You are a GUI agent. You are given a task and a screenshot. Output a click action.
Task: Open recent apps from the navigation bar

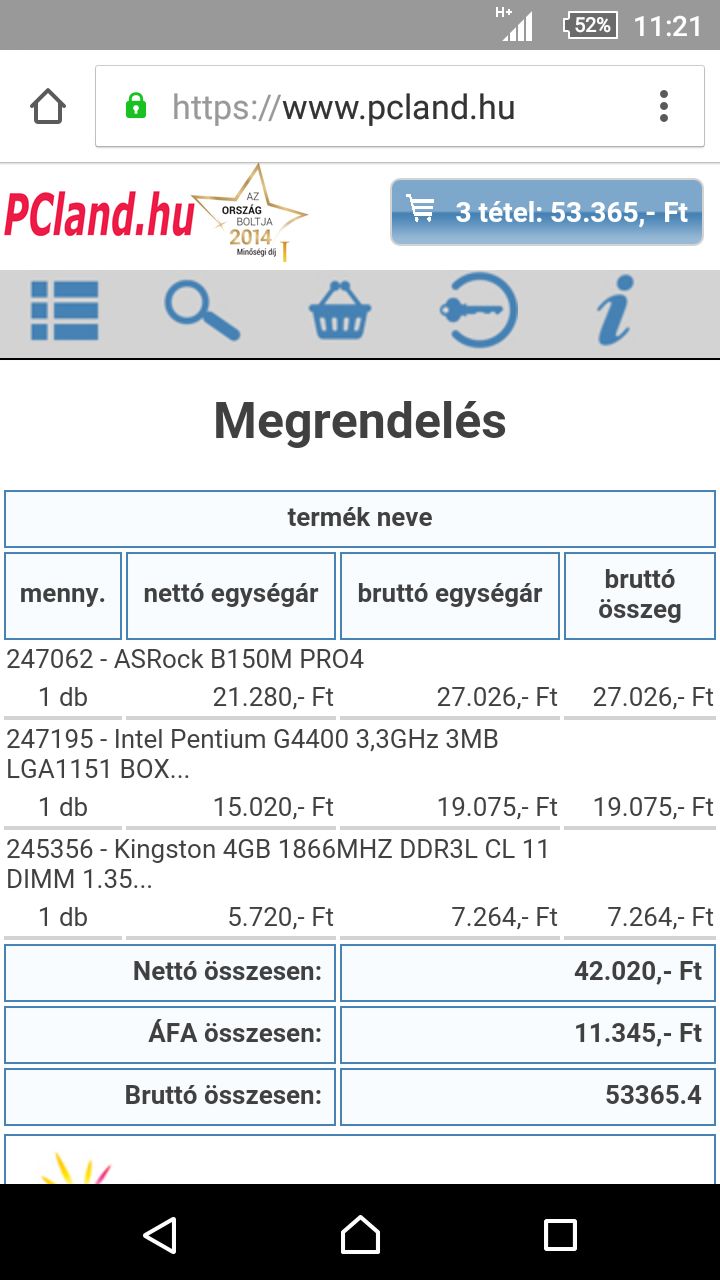pyautogui.click(x=560, y=1235)
